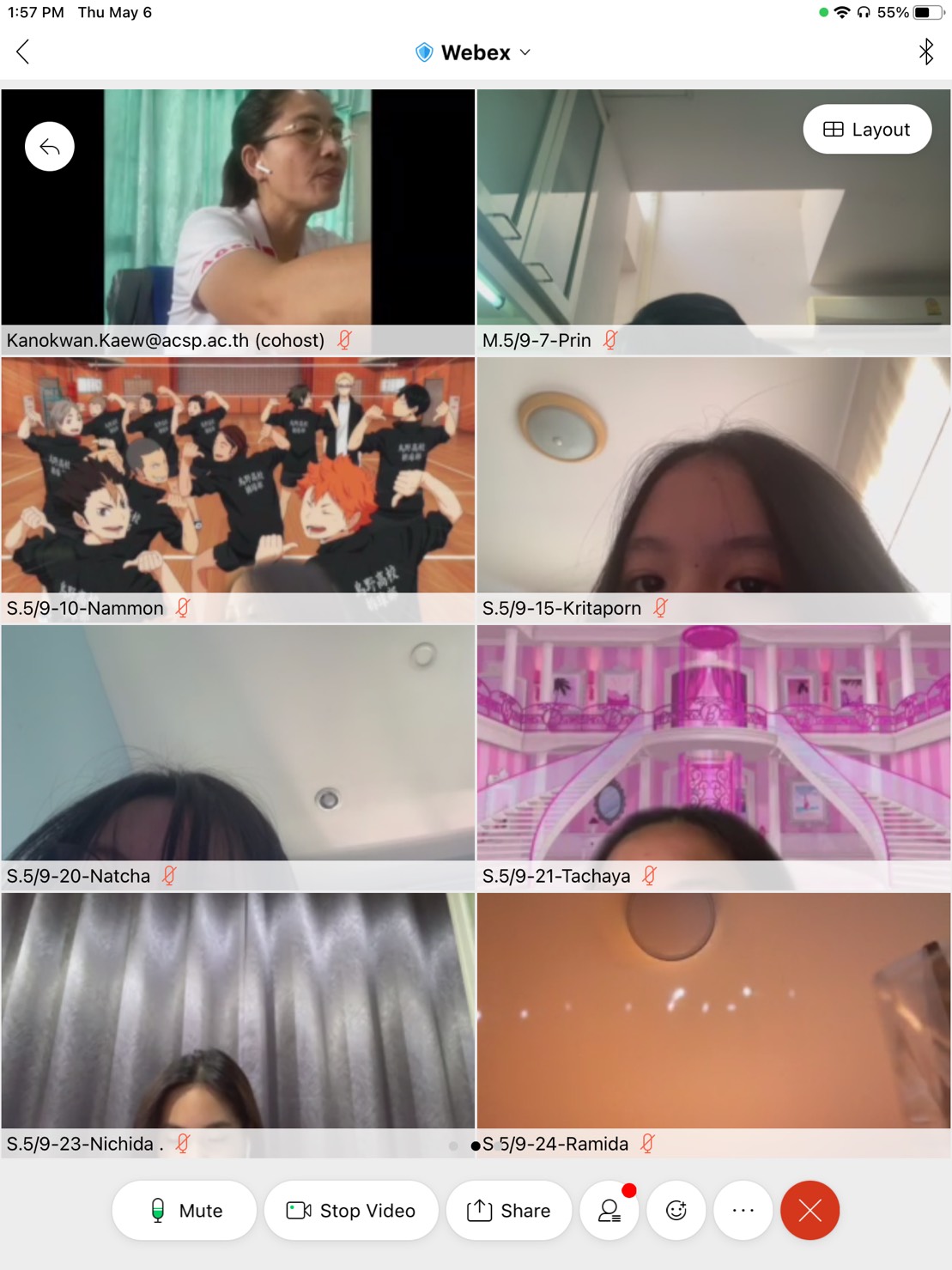
Task: Select S.5/9-23-Nichida video tile
Action: point(238,1012)
